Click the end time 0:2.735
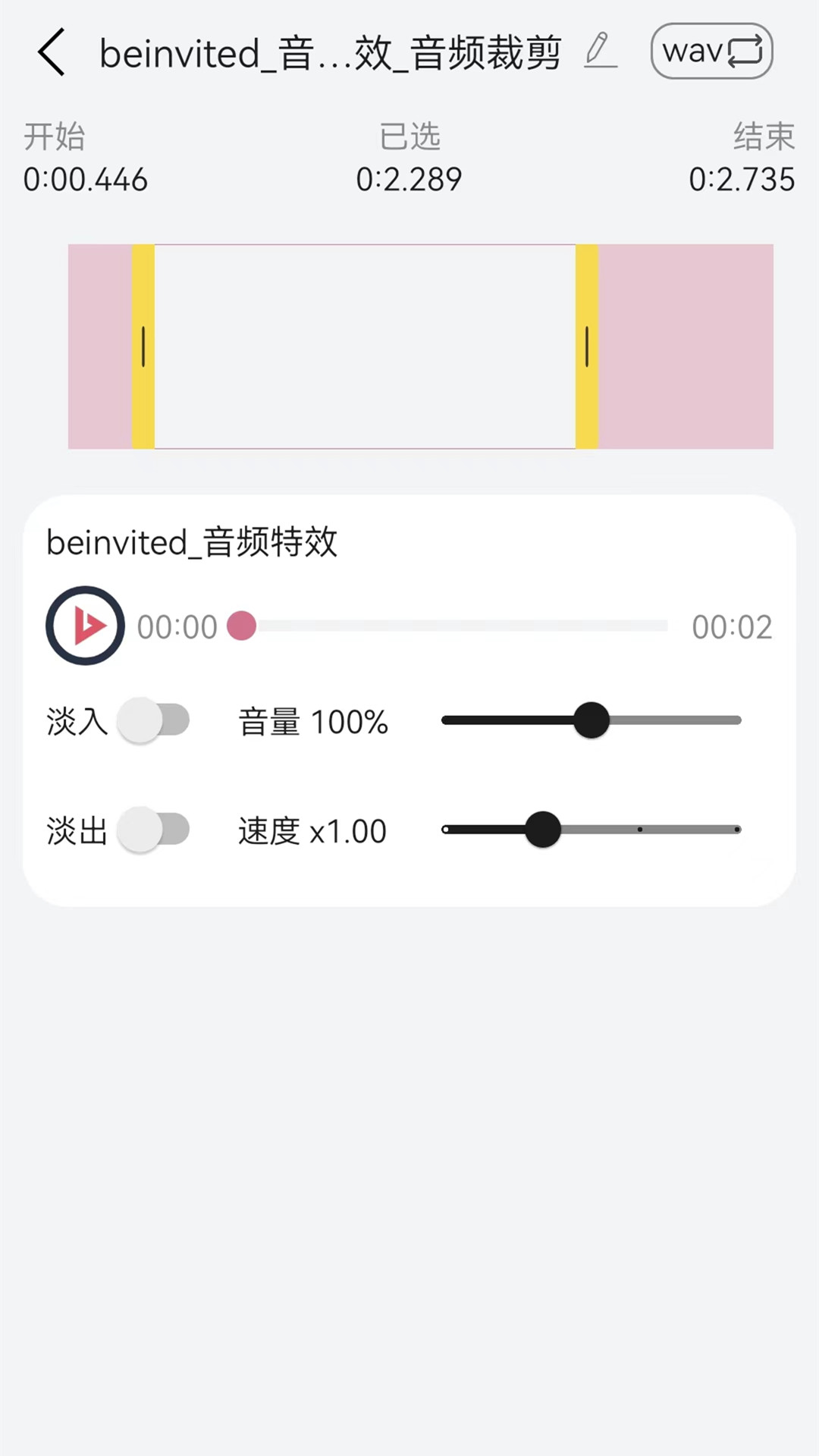This screenshot has height=1456, width=819. coord(742,179)
